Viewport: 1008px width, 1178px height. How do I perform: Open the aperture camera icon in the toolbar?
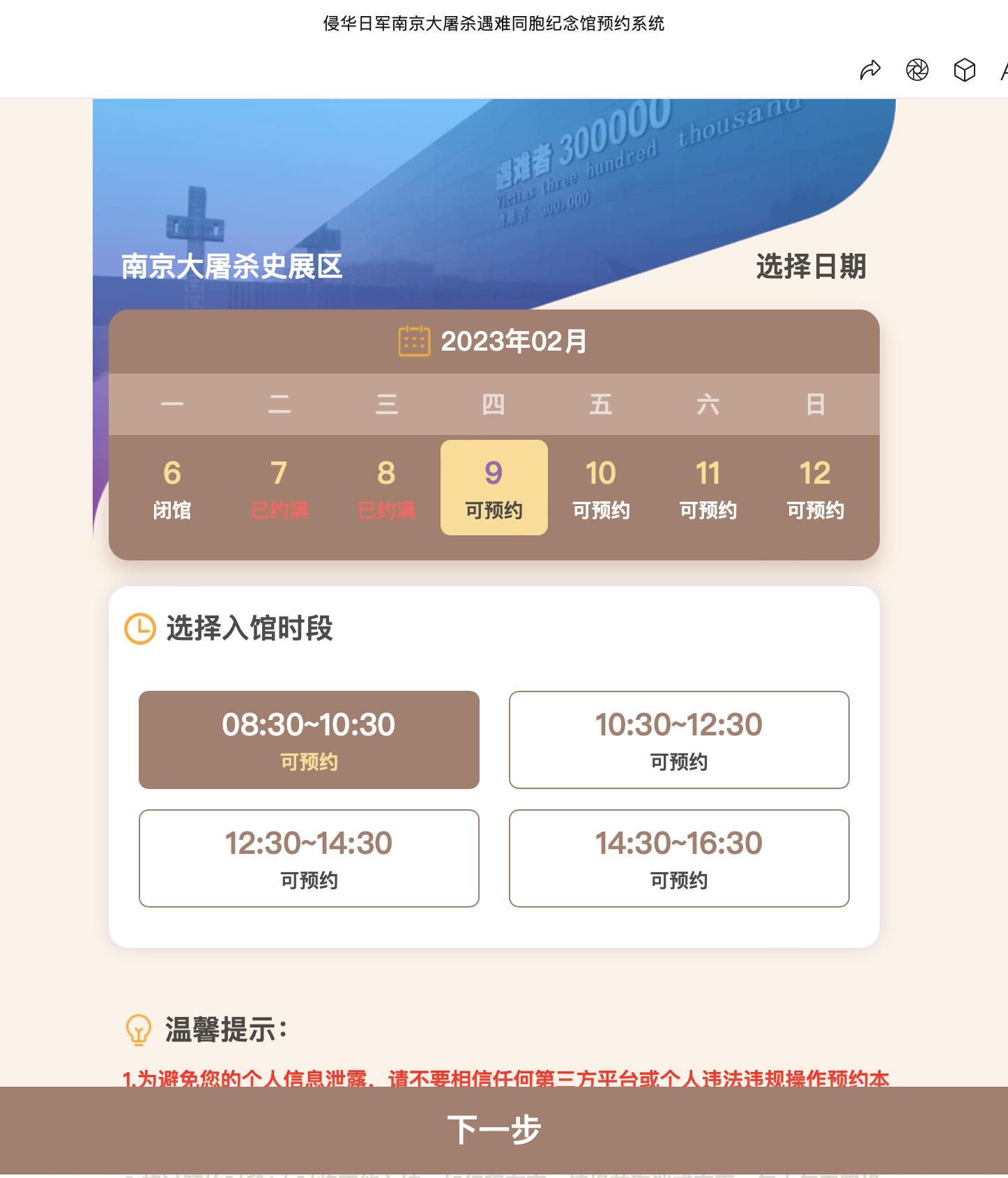point(917,70)
